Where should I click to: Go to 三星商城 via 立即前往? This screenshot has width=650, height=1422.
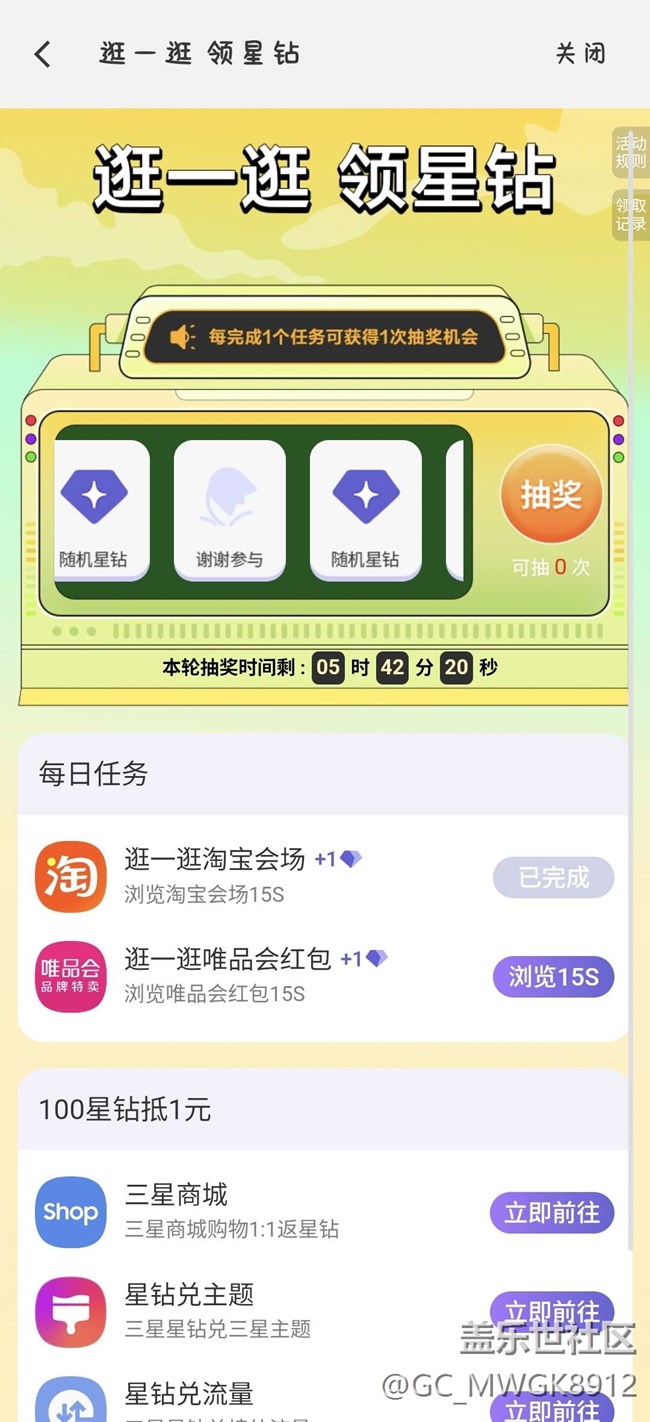[551, 1213]
